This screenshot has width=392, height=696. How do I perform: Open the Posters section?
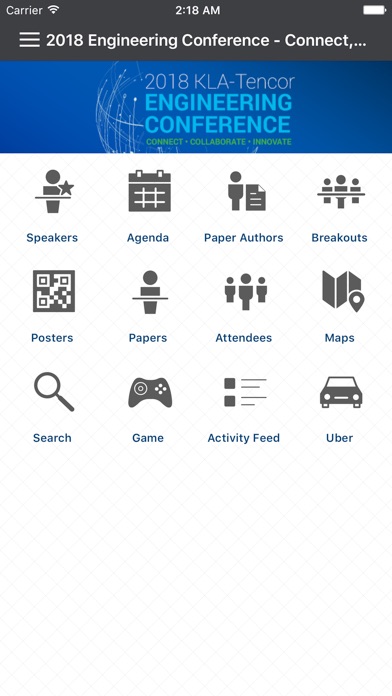[52, 307]
